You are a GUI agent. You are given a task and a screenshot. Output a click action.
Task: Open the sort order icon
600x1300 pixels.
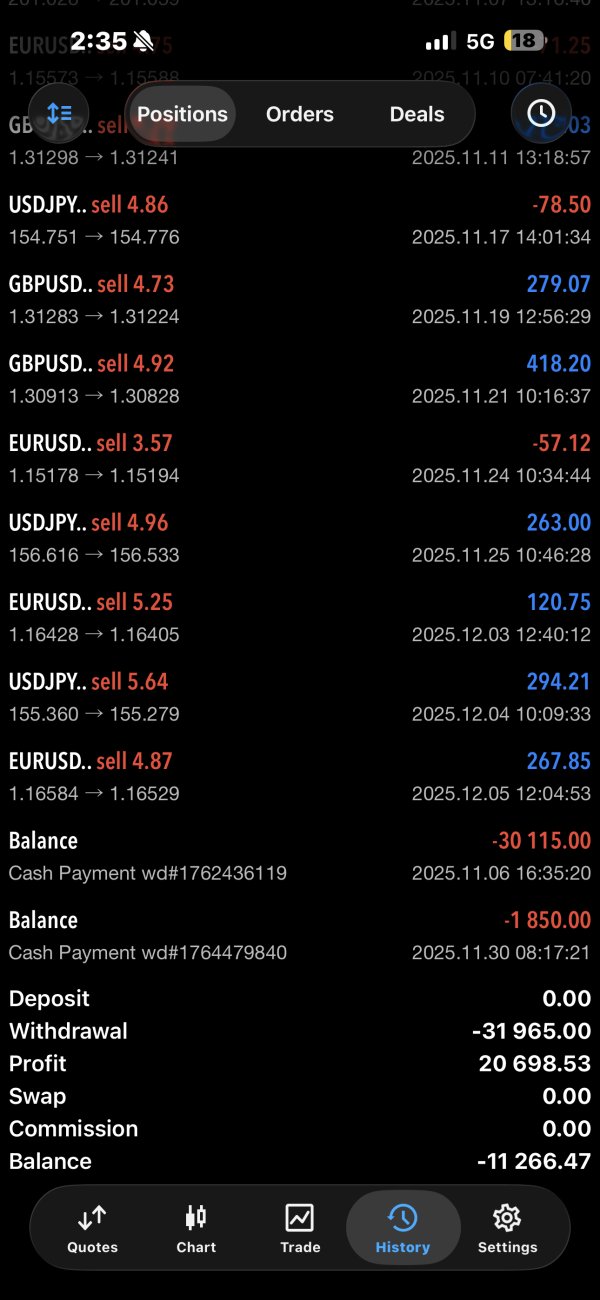[59, 113]
